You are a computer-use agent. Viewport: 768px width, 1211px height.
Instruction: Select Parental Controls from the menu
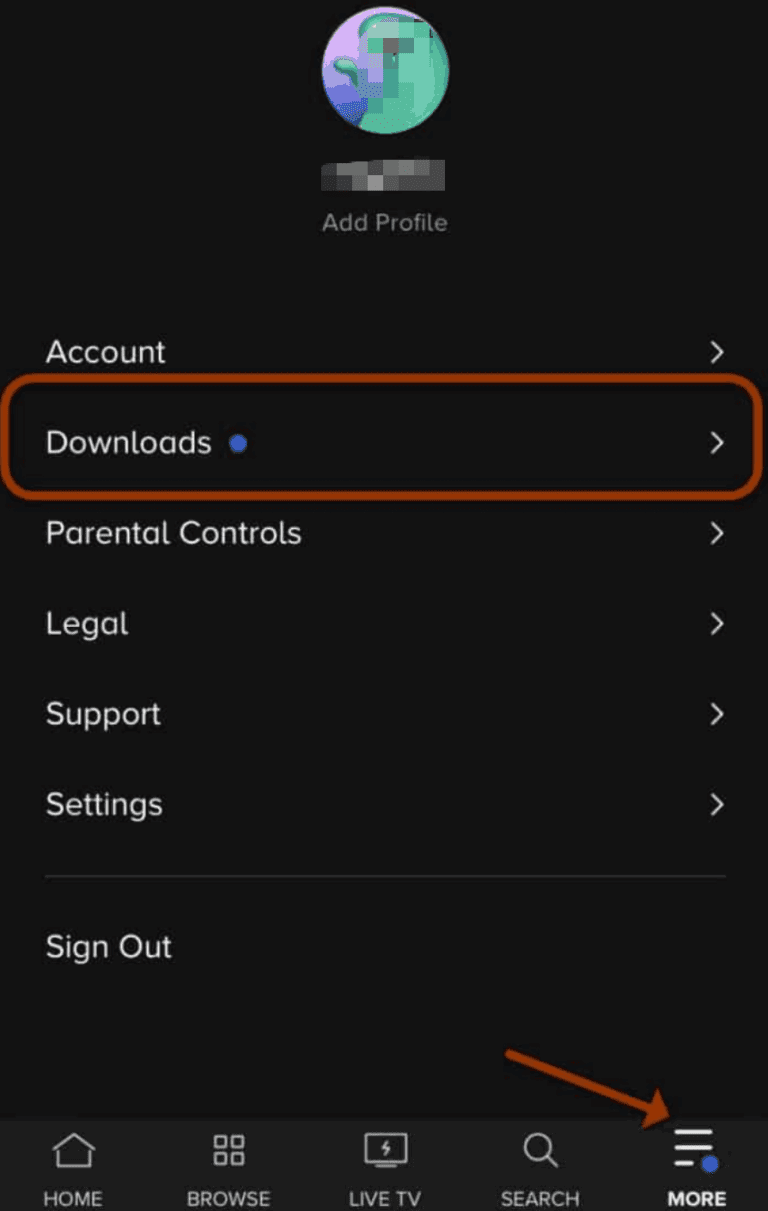coord(173,533)
